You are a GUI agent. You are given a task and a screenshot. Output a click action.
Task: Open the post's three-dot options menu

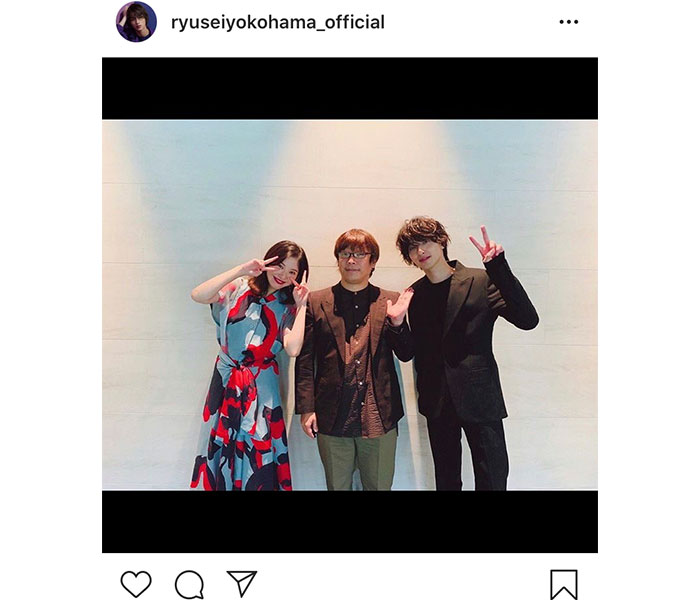568,22
